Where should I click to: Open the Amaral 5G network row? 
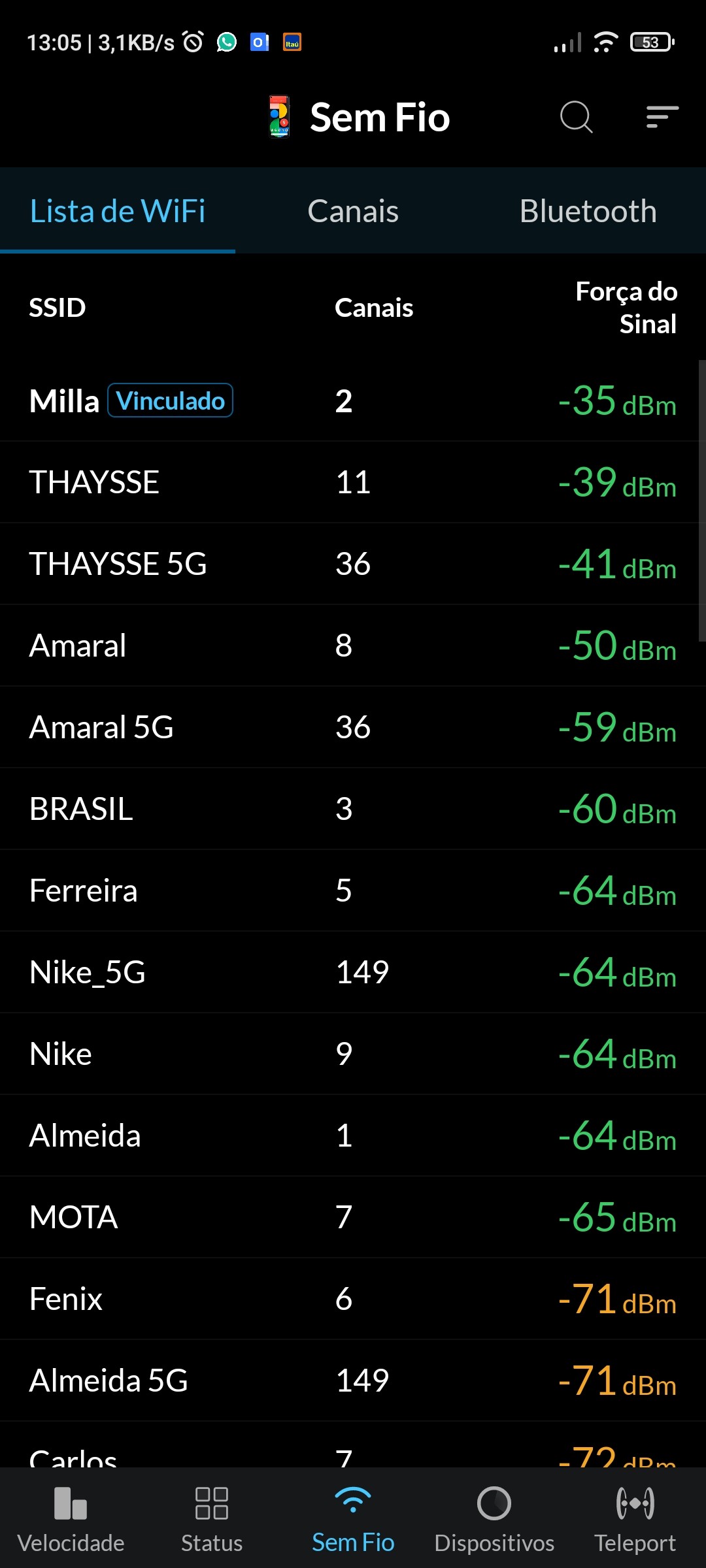click(x=353, y=727)
